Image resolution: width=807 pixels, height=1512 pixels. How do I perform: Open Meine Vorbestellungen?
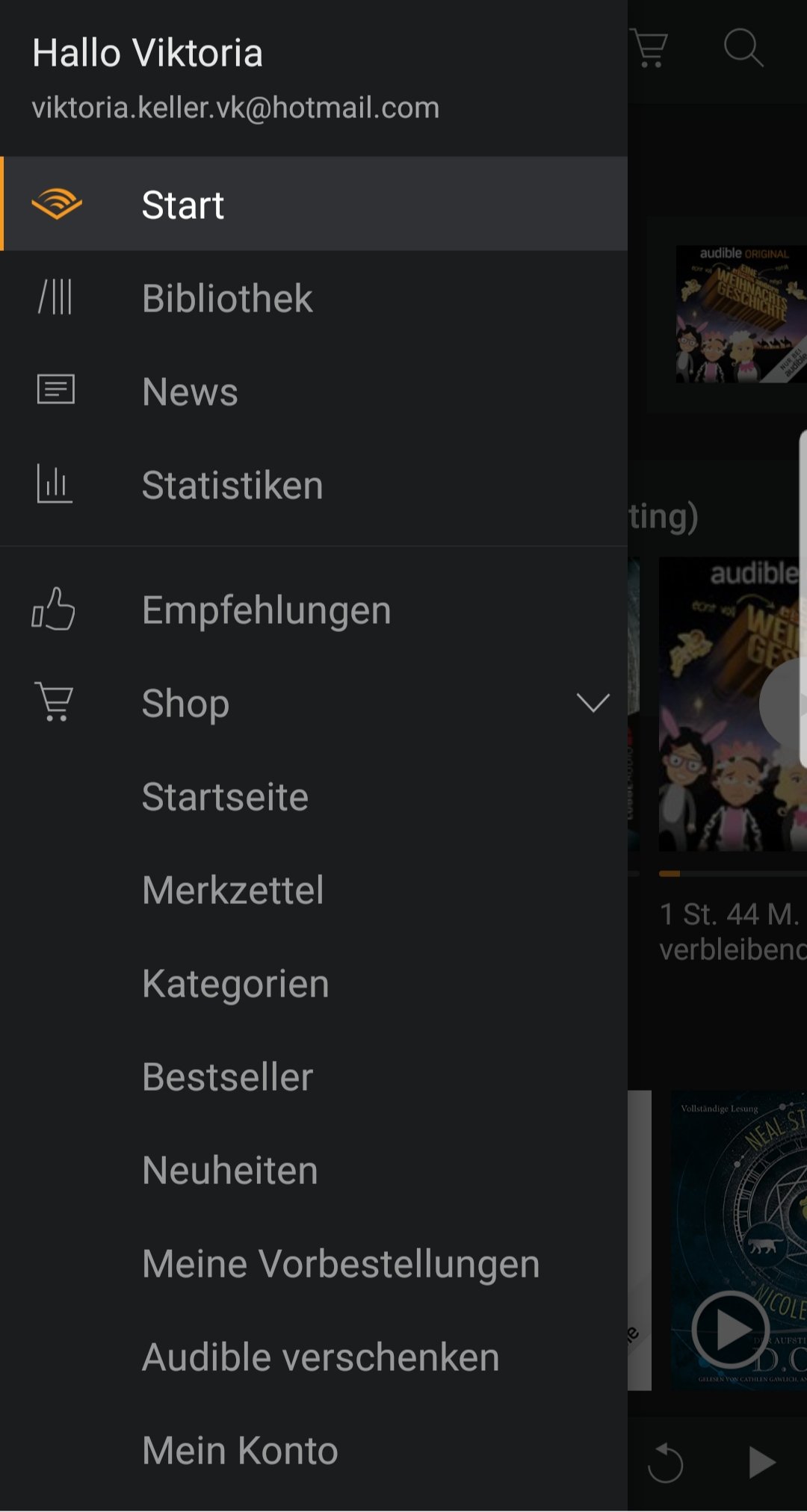tap(340, 1263)
